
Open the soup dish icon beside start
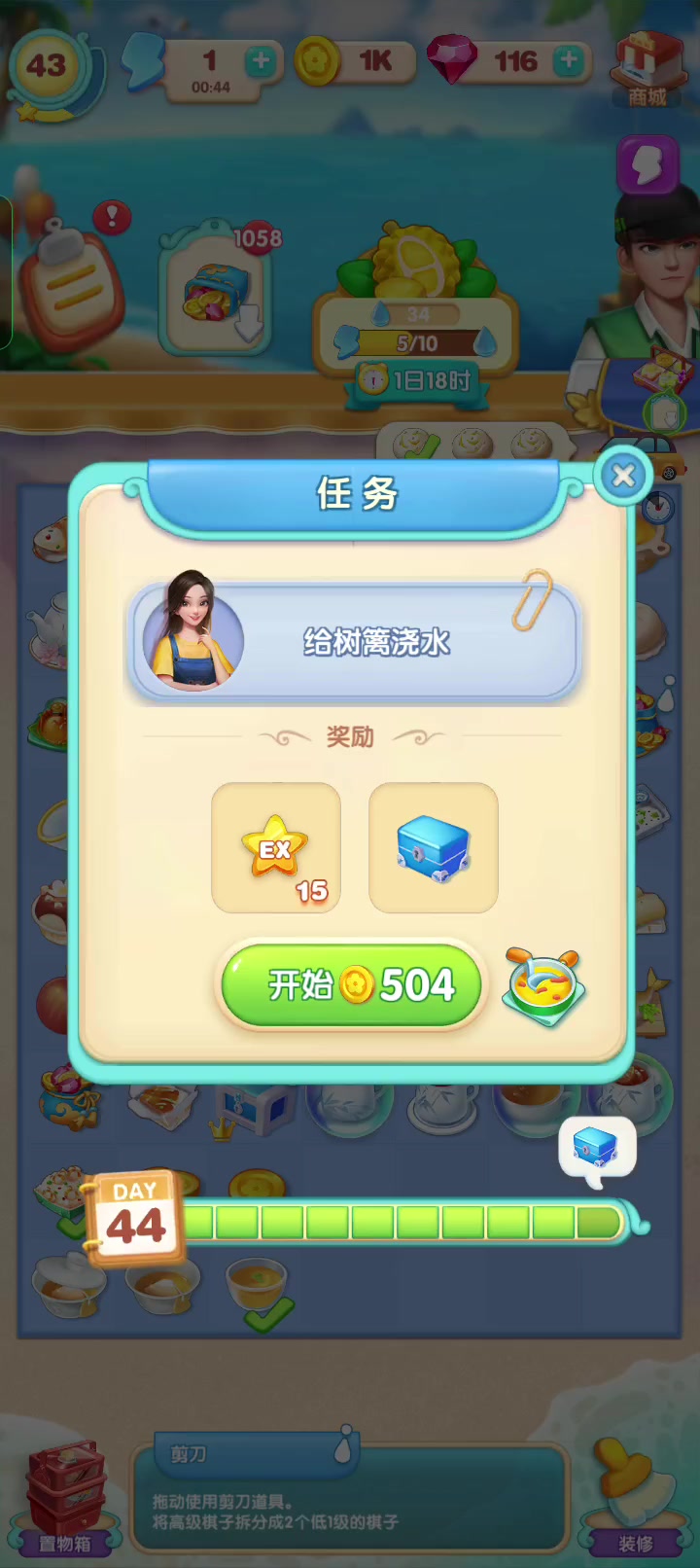click(x=544, y=986)
